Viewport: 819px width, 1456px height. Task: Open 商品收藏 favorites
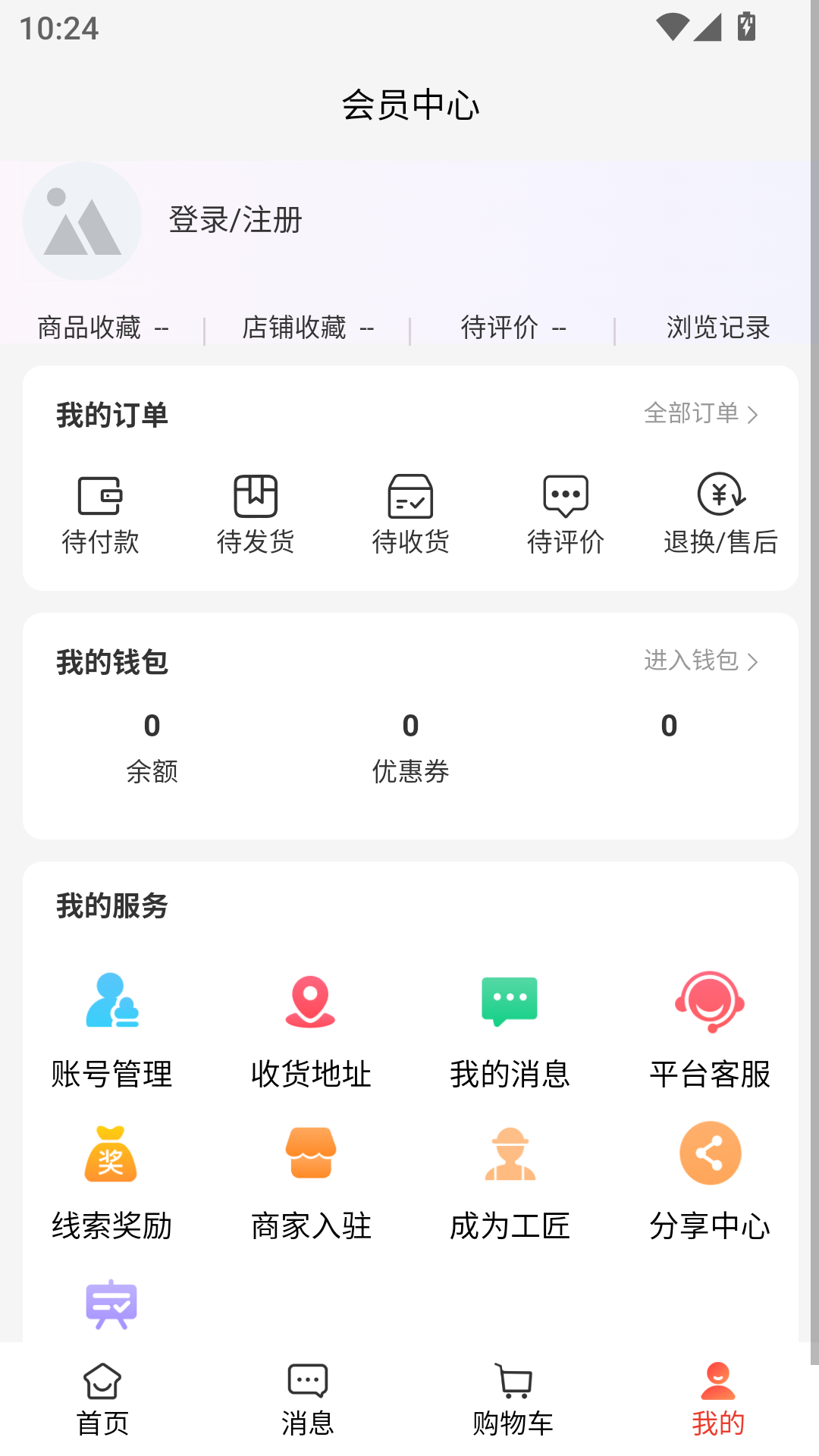coord(102,328)
